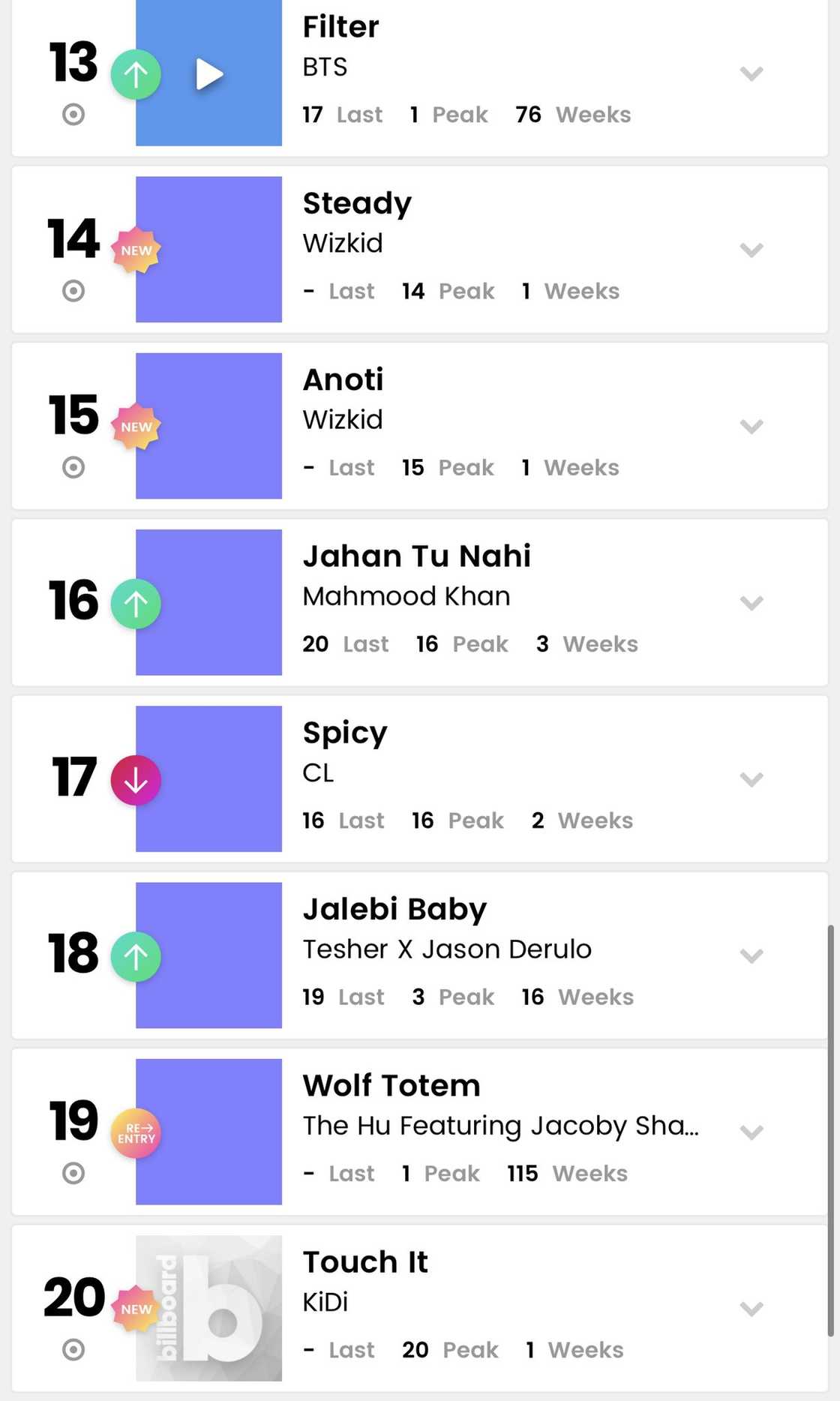This screenshot has width=840, height=1401.
Task: Toggle the bullseye icon under rank 14
Action: (73, 292)
